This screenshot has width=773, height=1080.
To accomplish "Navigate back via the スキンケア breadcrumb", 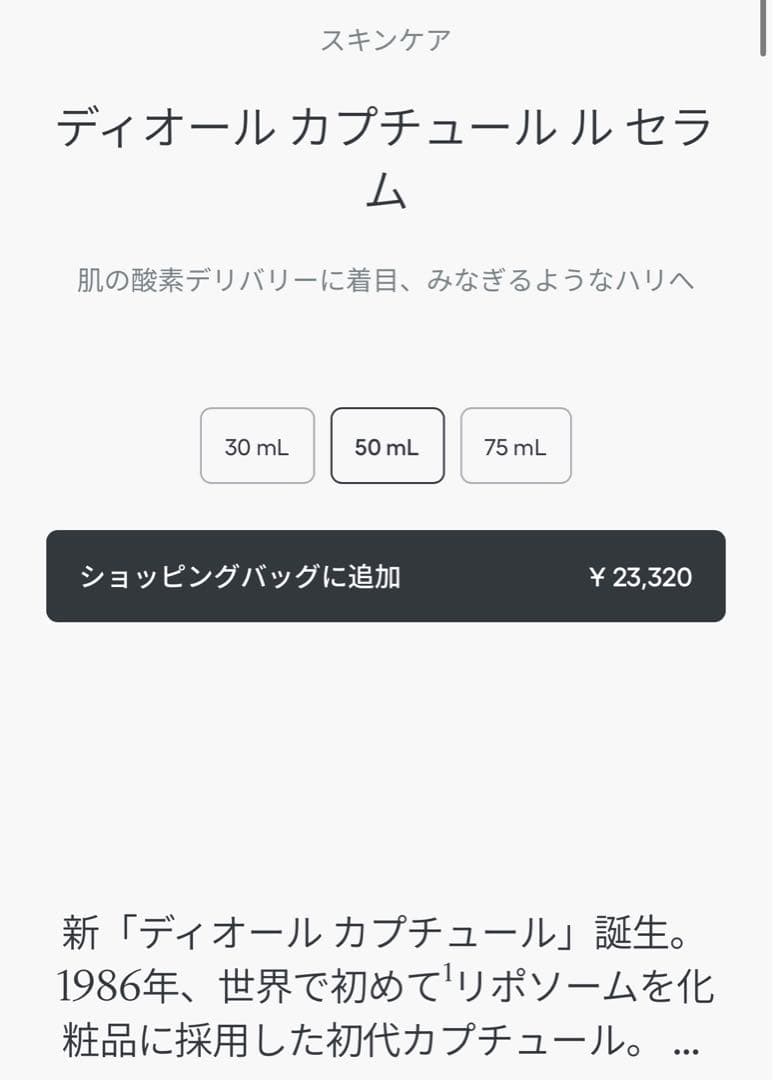I will [386, 41].
